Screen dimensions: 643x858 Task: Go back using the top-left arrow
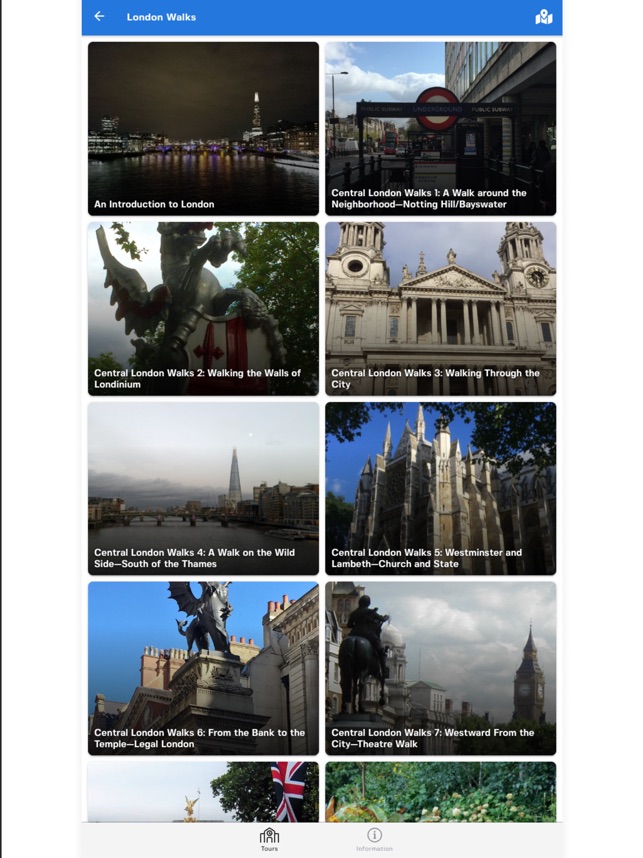coord(99,17)
